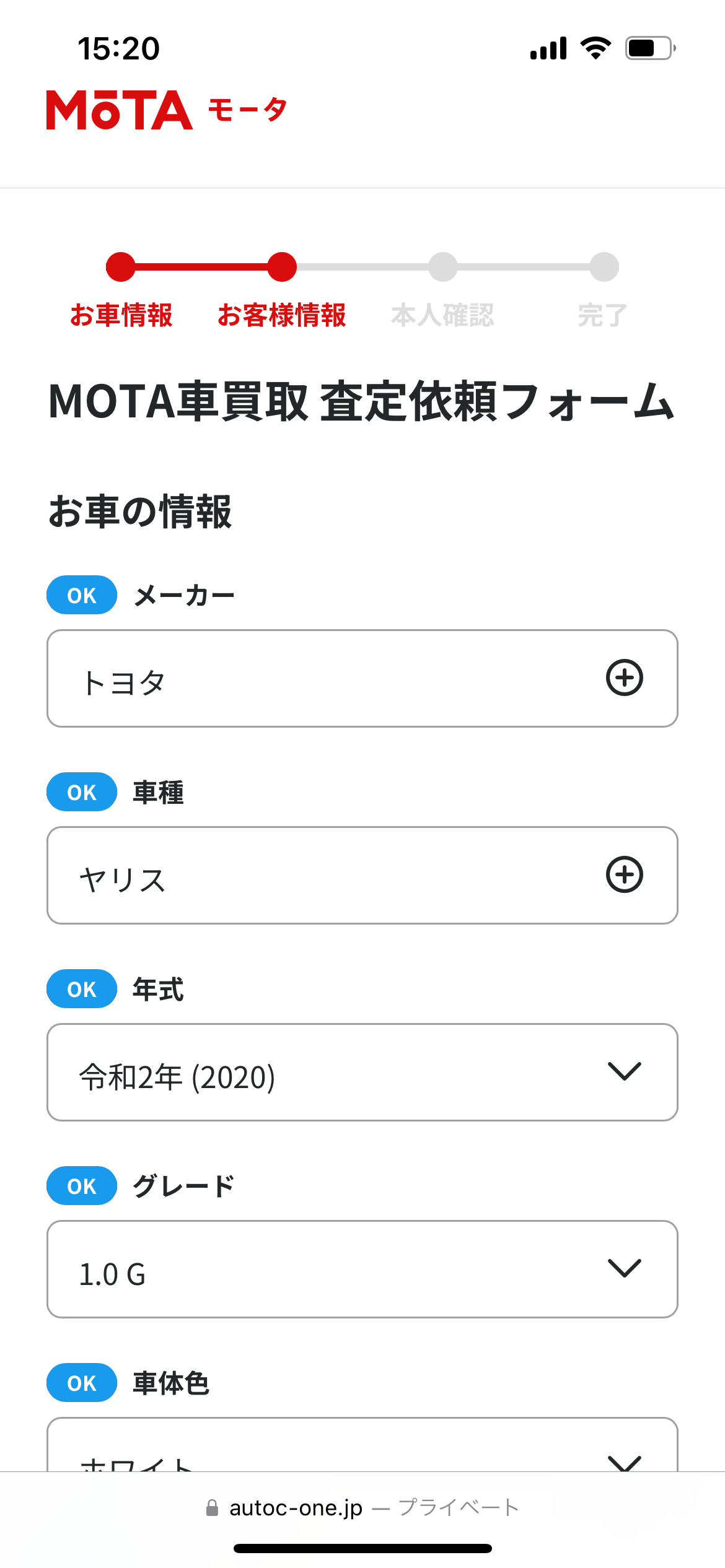Open the 車種 field showing ヤリス
This screenshot has width=725, height=1568.
click(362, 876)
